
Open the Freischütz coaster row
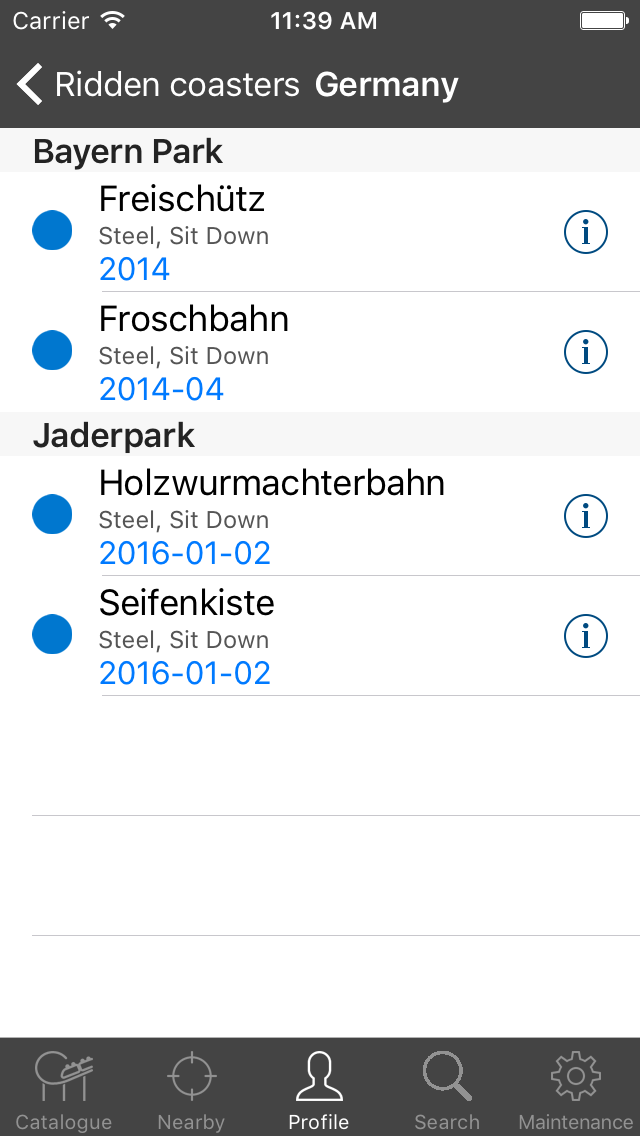pos(320,232)
